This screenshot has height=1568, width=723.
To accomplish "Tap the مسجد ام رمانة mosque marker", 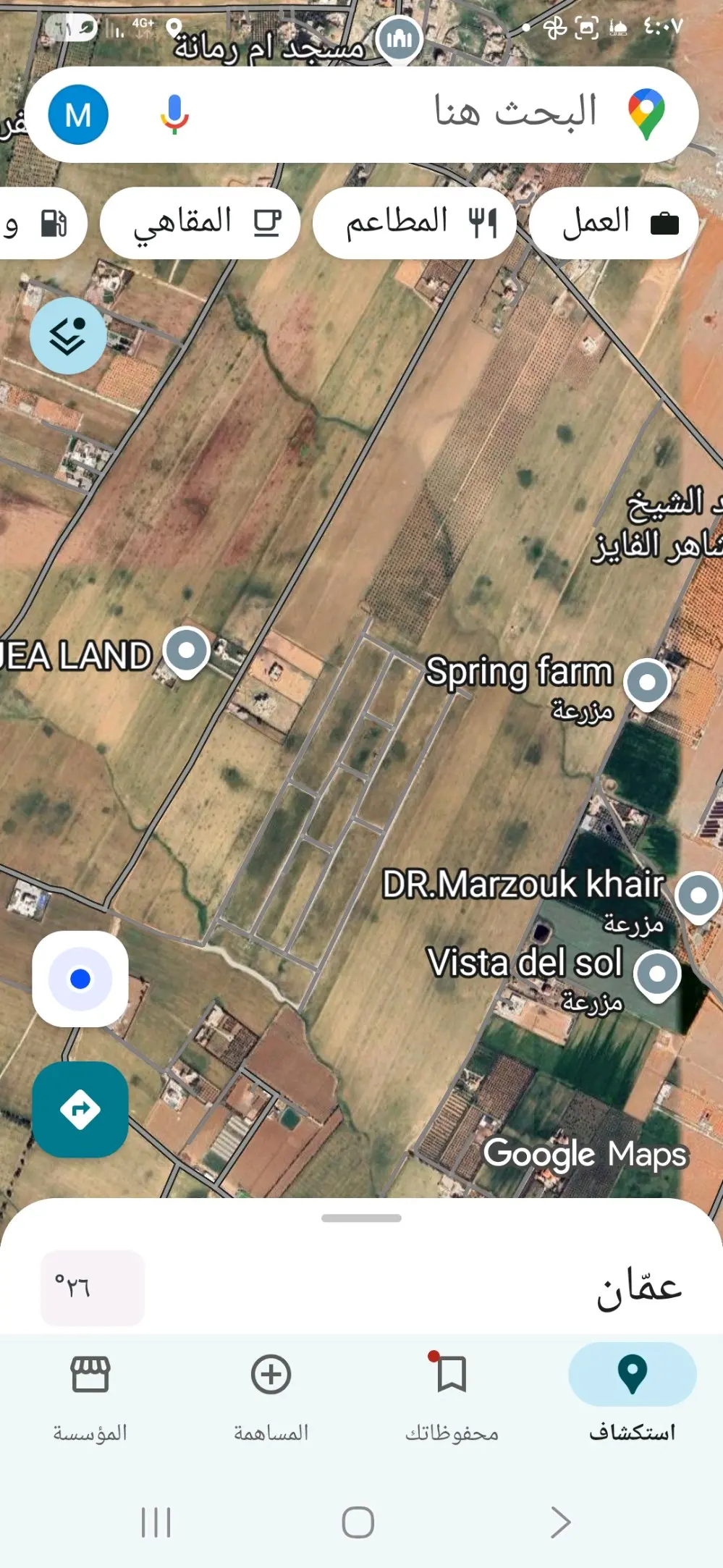I will point(399,38).
